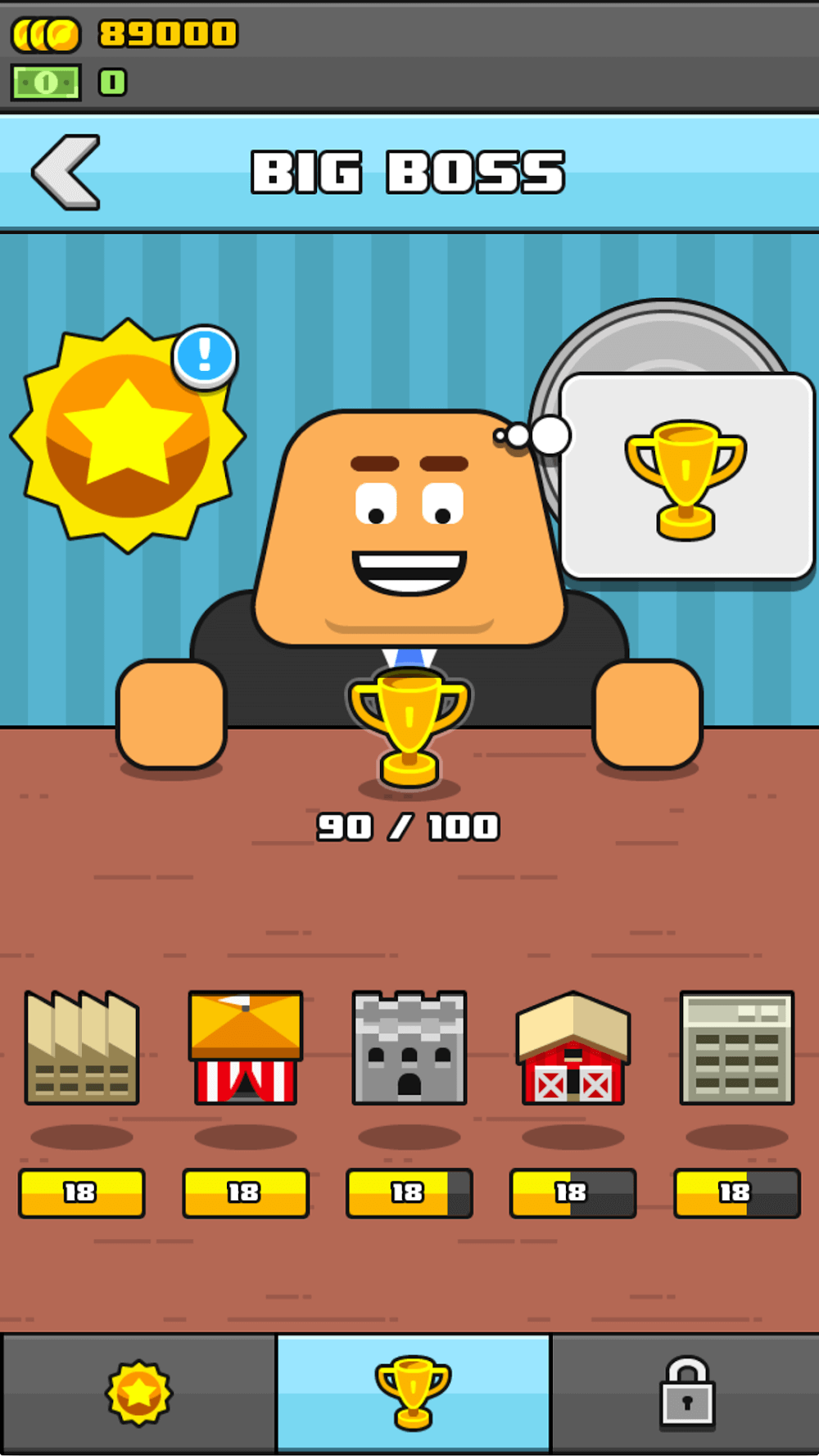The width and height of the screenshot is (819, 1456).
Task: Select the factory building
Action: pyautogui.click(x=82, y=1048)
